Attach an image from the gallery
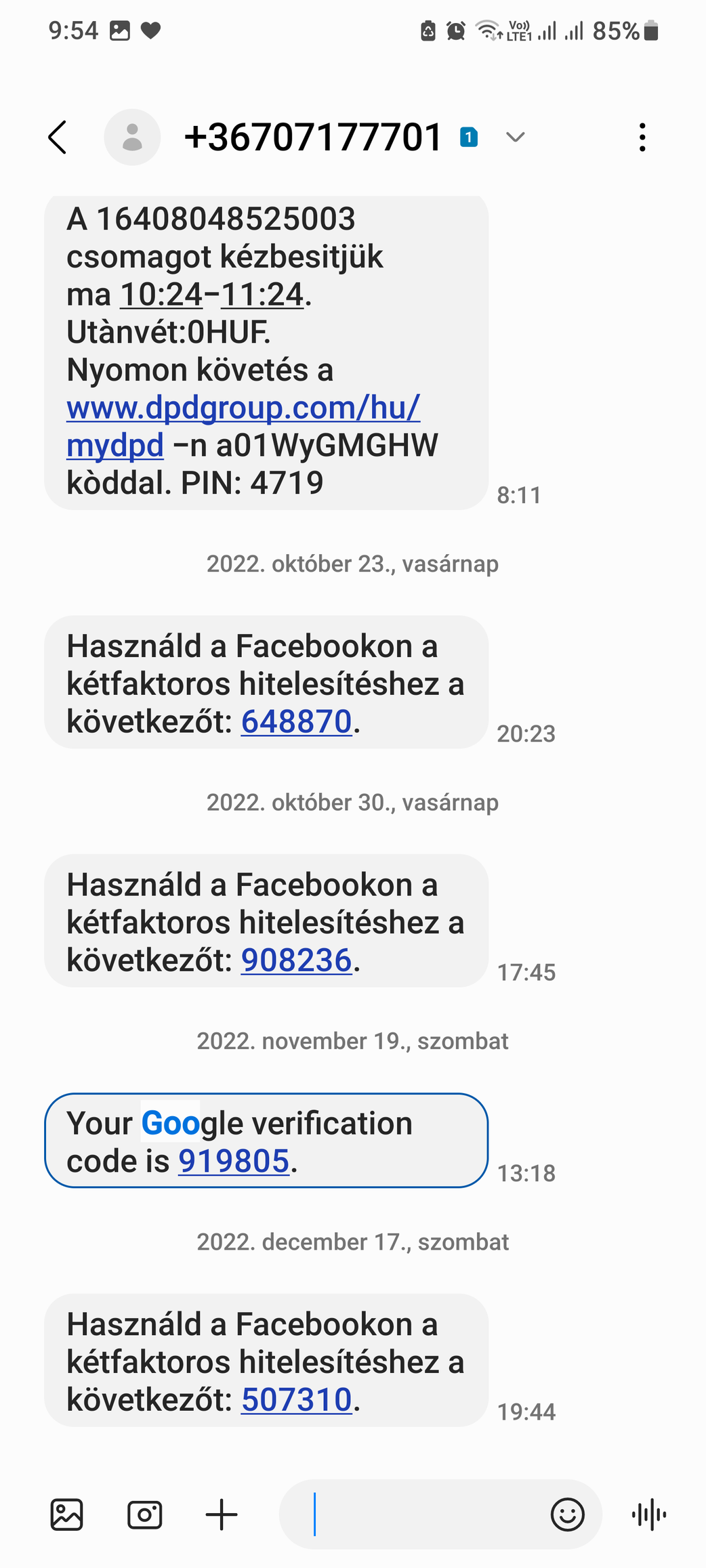The width and height of the screenshot is (706, 1568). click(x=67, y=1514)
